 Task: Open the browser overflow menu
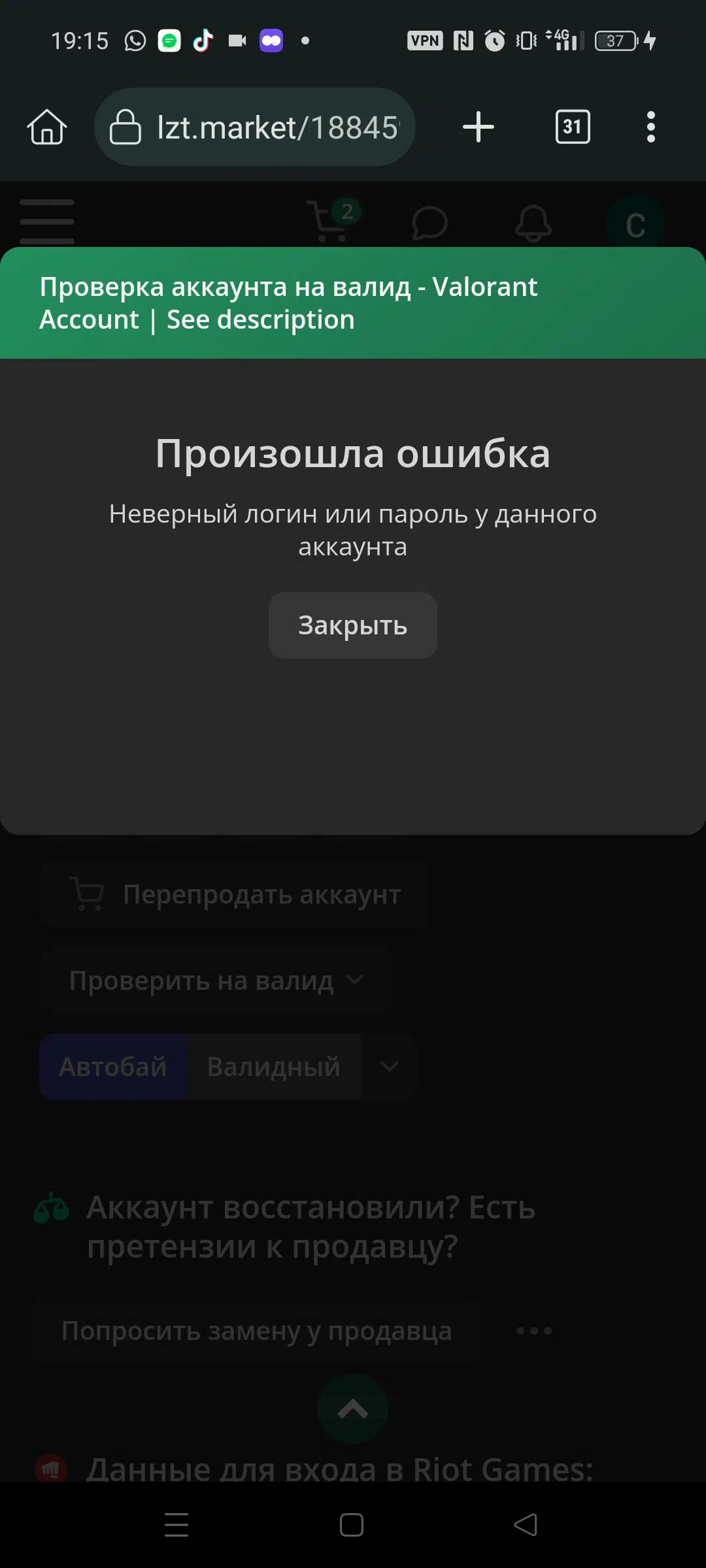coord(650,127)
